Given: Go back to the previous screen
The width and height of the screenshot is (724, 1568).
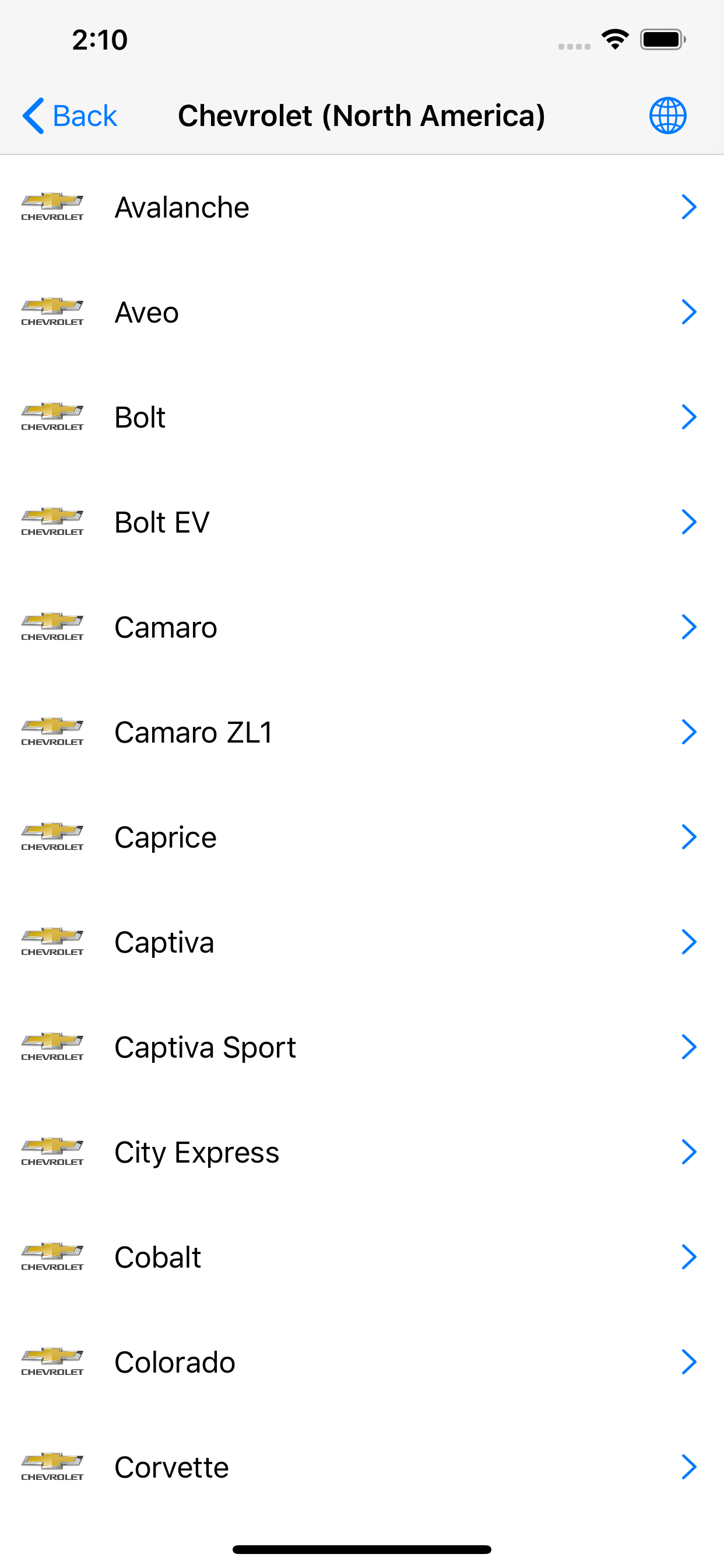Looking at the screenshot, I should pyautogui.click(x=69, y=116).
